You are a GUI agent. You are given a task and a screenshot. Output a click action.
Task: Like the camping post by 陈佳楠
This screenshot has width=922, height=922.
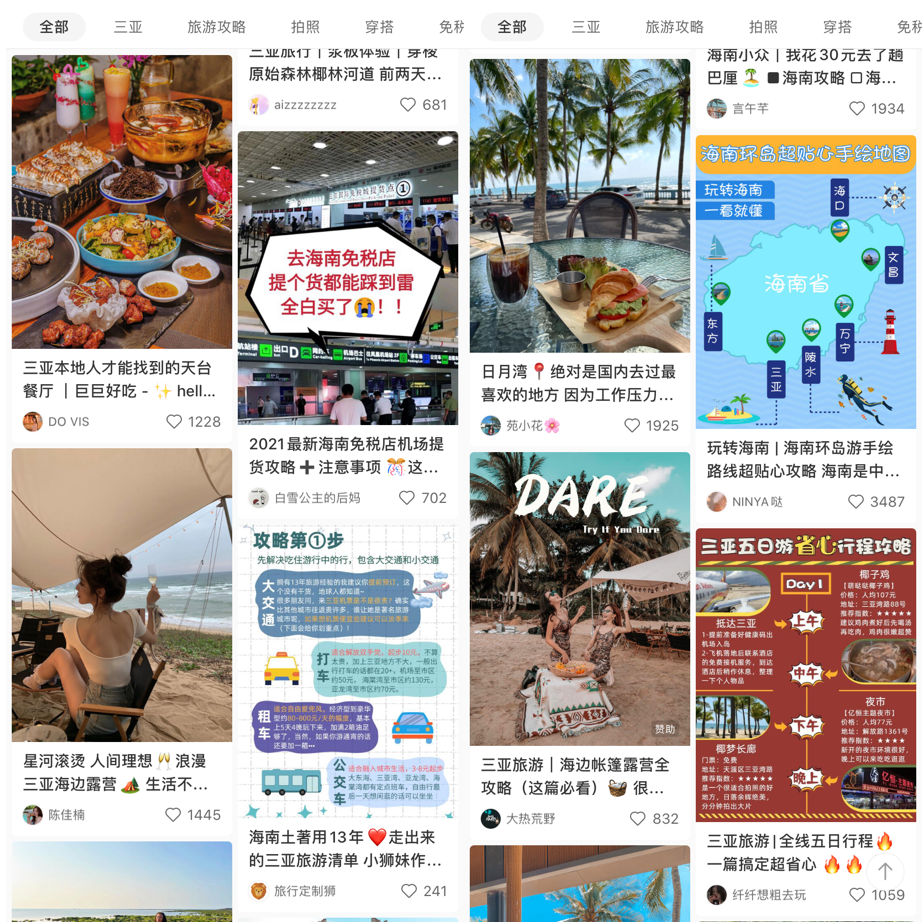tap(173, 815)
